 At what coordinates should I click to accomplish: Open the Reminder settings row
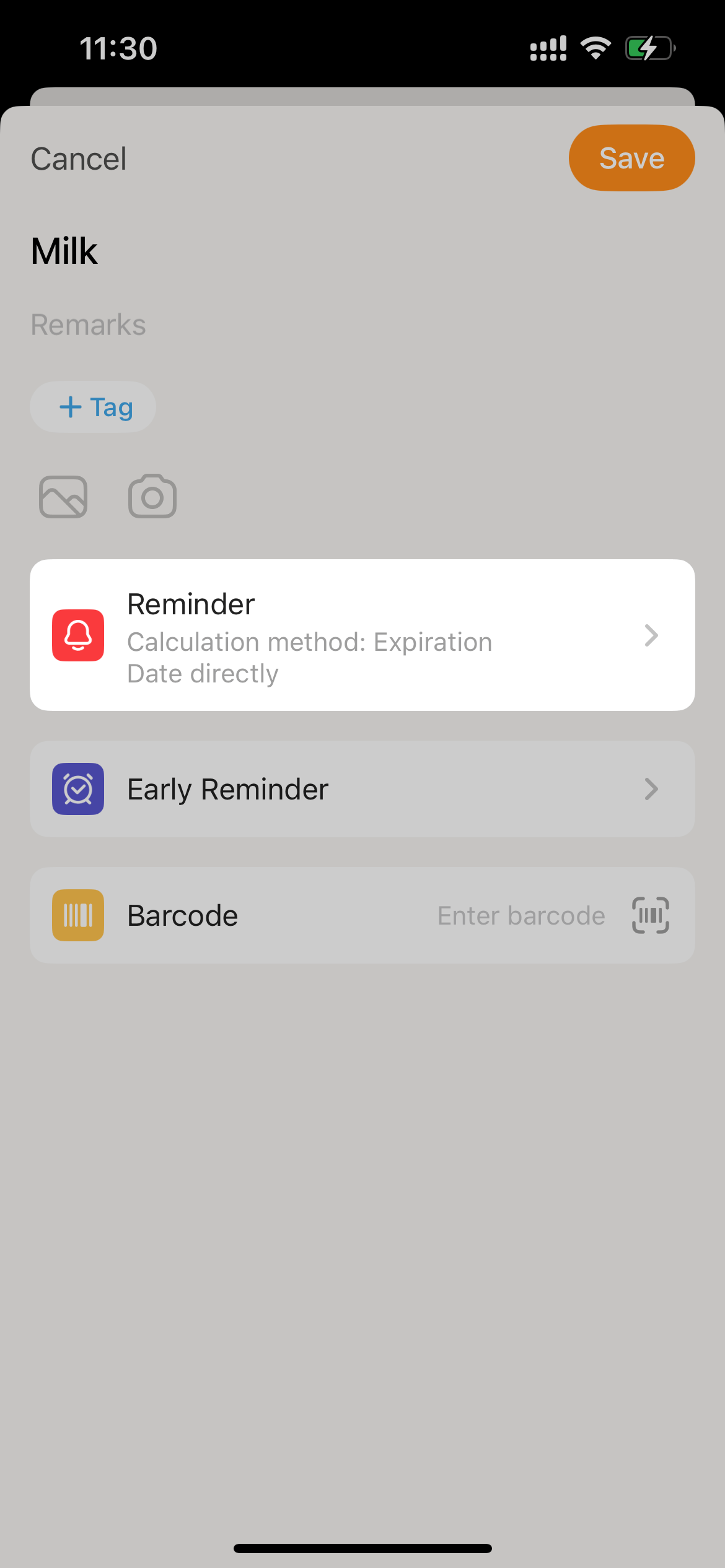point(362,635)
